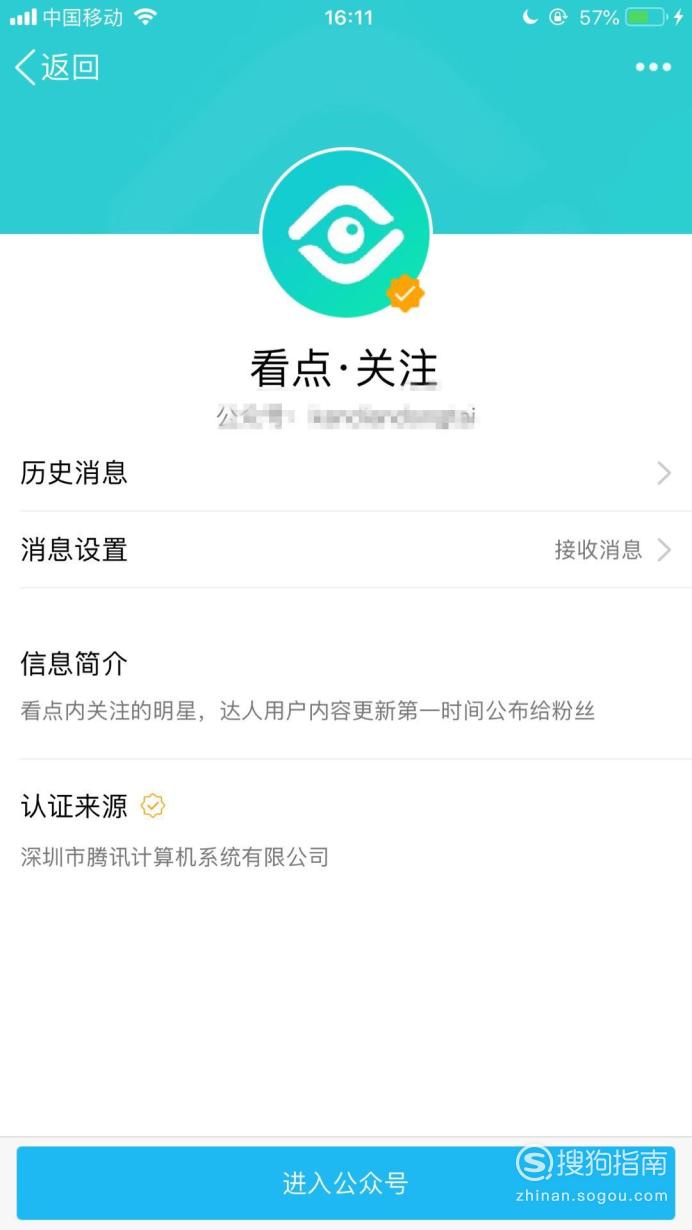Go back with the 返回 button
This screenshot has width=692, height=1230.
tap(57, 67)
